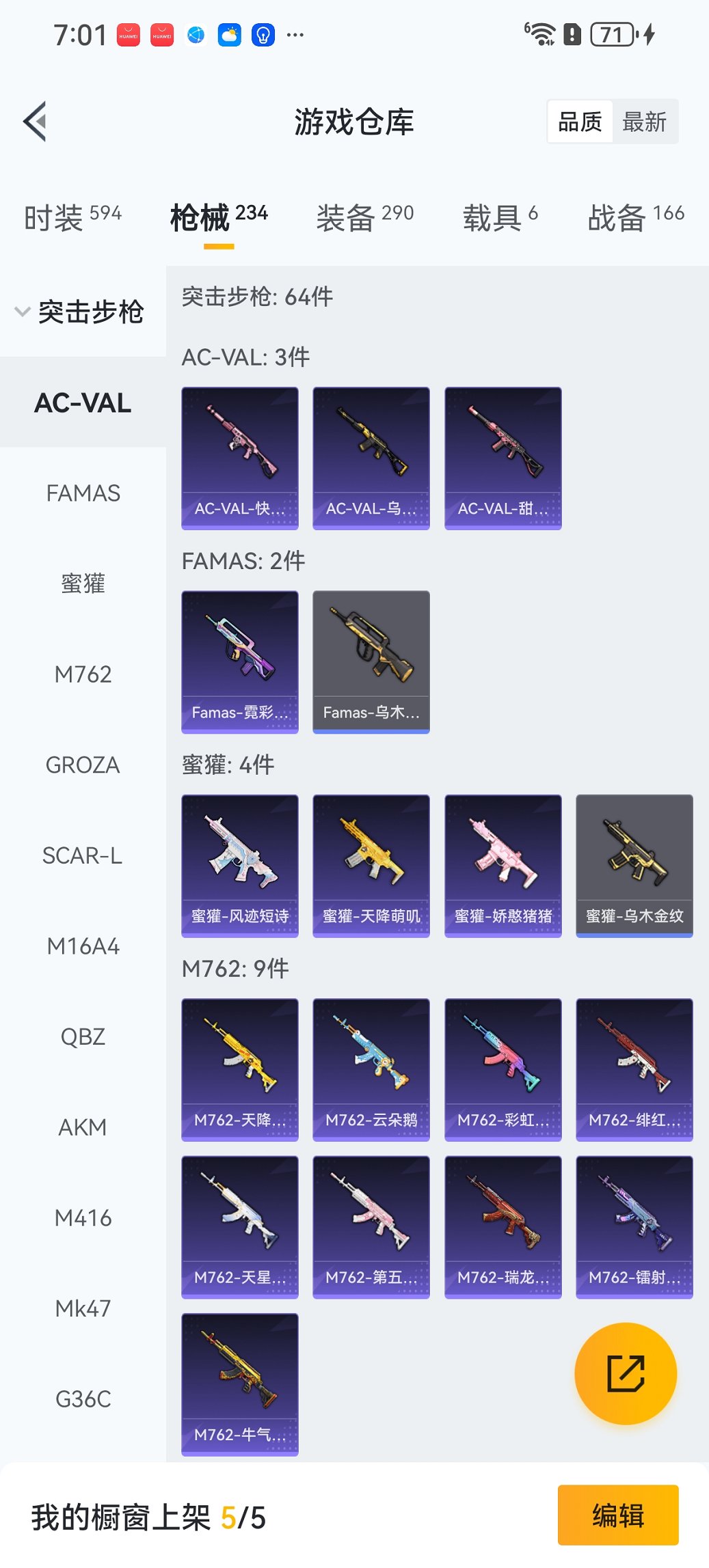Select SCAR-L in the sidebar
Image resolution: width=709 pixels, height=1568 pixels.
pyautogui.click(x=83, y=855)
